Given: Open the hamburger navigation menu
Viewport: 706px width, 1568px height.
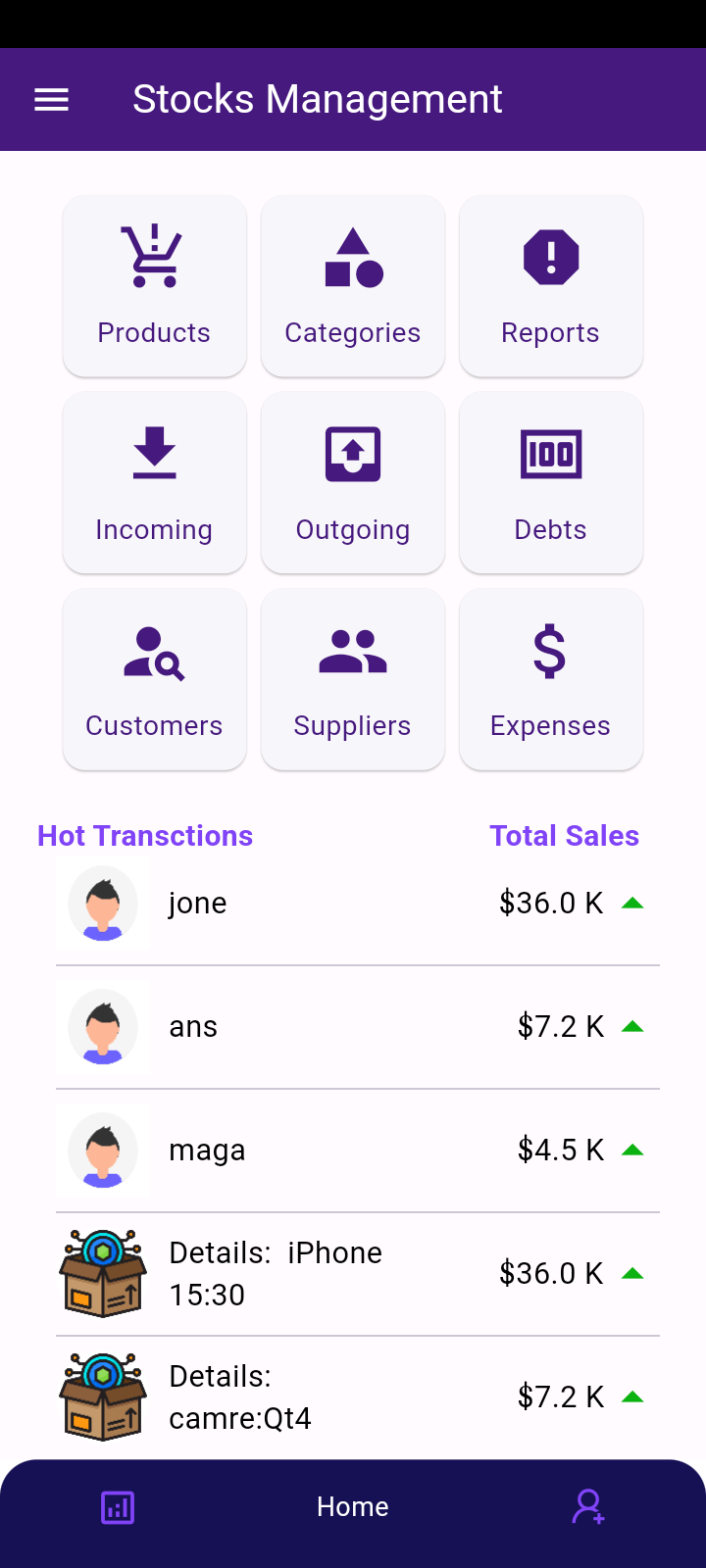Looking at the screenshot, I should click(51, 98).
